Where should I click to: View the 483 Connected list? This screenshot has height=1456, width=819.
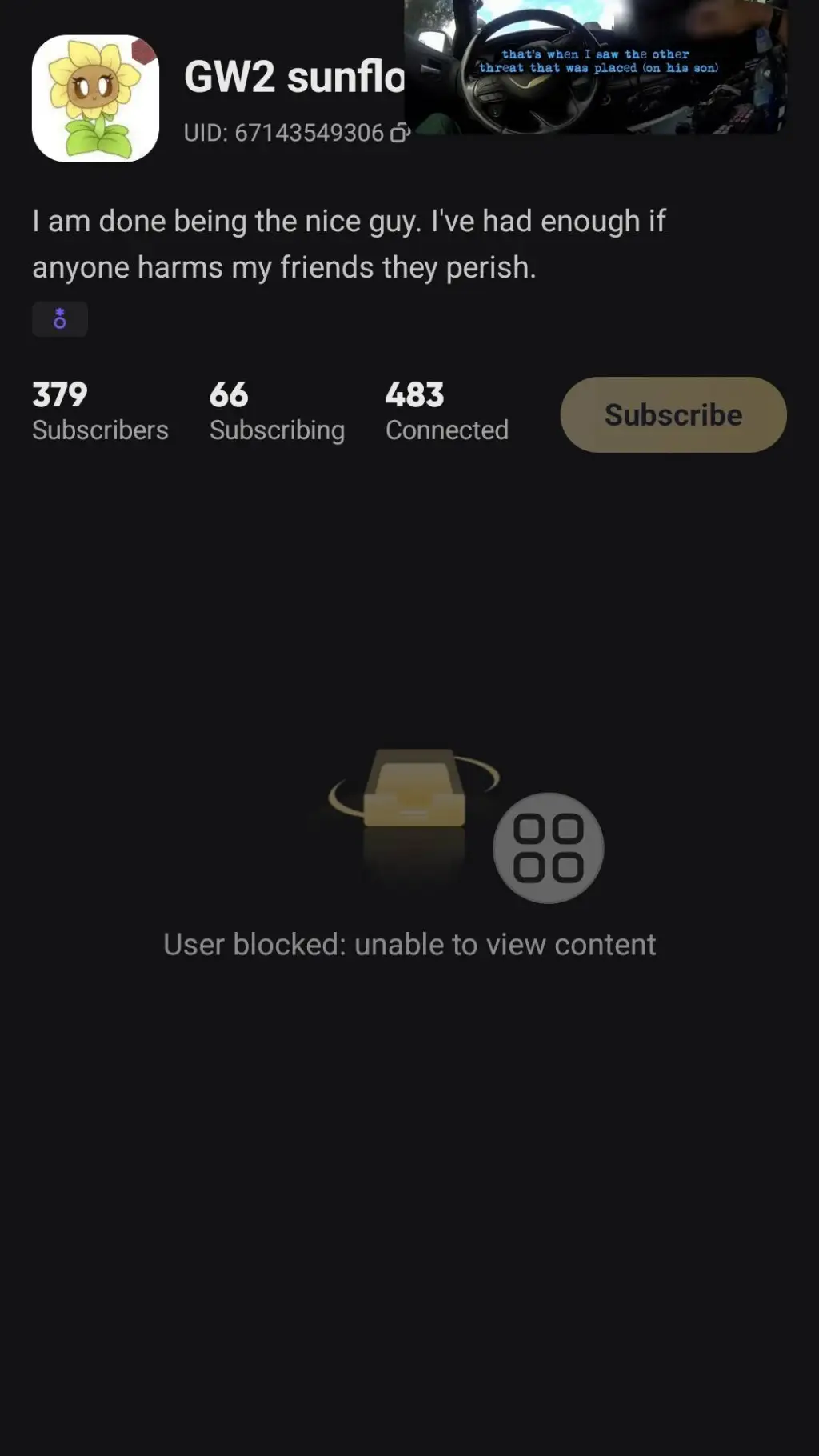click(446, 411)
